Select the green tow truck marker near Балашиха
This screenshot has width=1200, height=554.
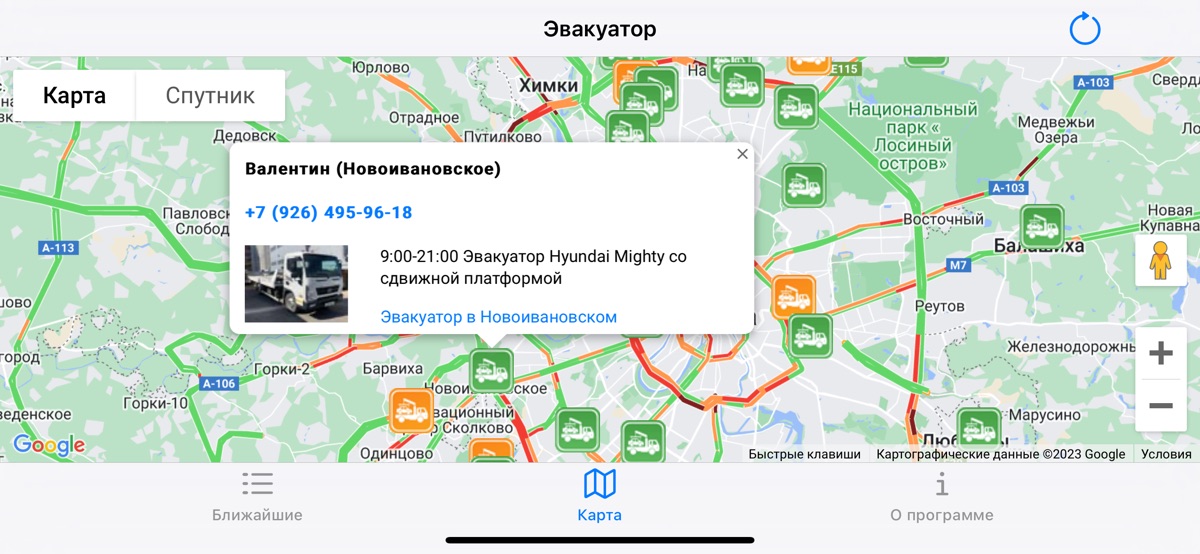pos(1041,227)
